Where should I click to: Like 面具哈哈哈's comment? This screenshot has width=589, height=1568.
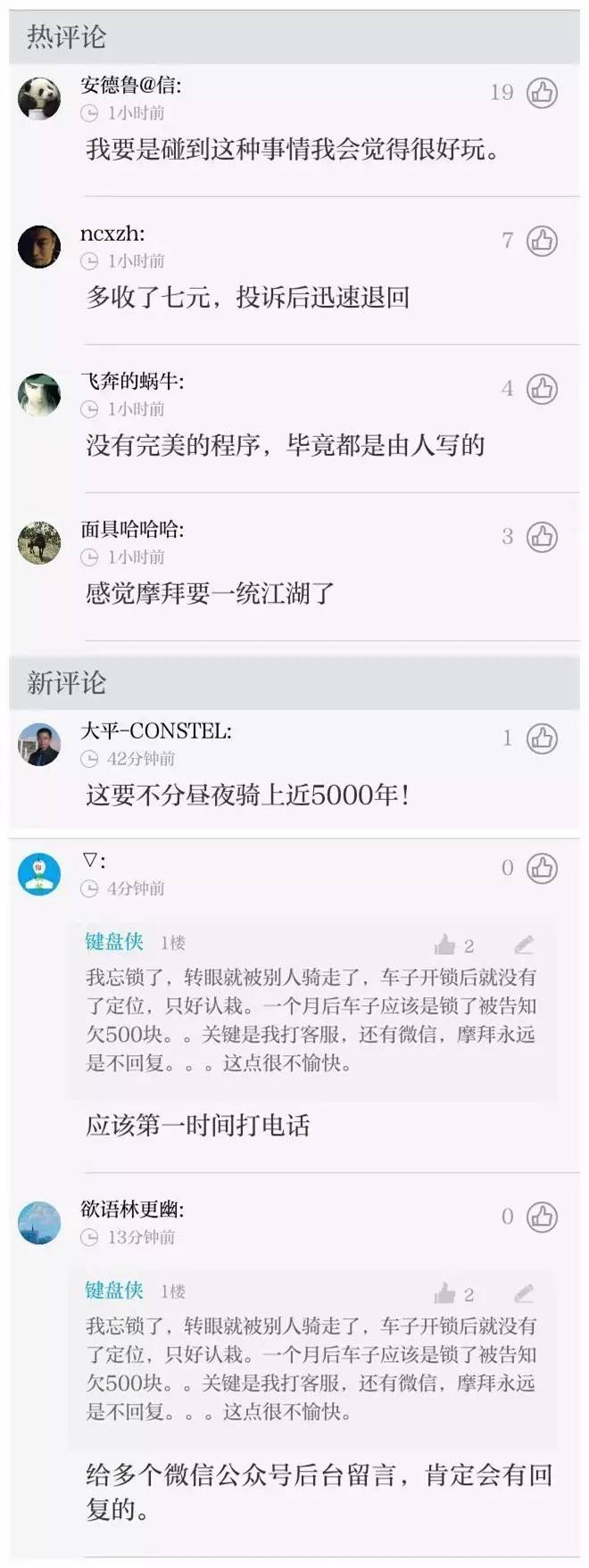[542, 537]
